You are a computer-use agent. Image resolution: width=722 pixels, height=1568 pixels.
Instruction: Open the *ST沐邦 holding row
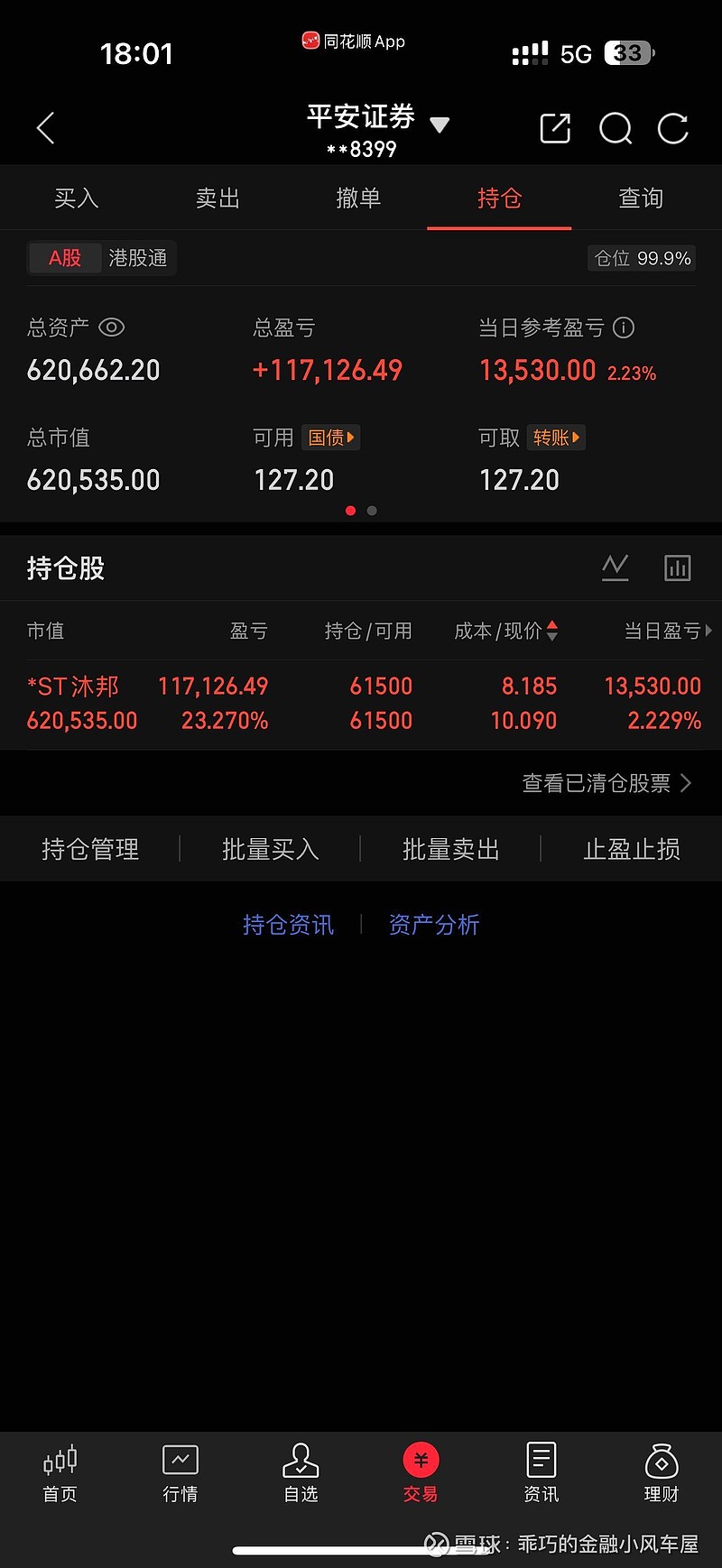pyautogui.click(x=361, y=704)
